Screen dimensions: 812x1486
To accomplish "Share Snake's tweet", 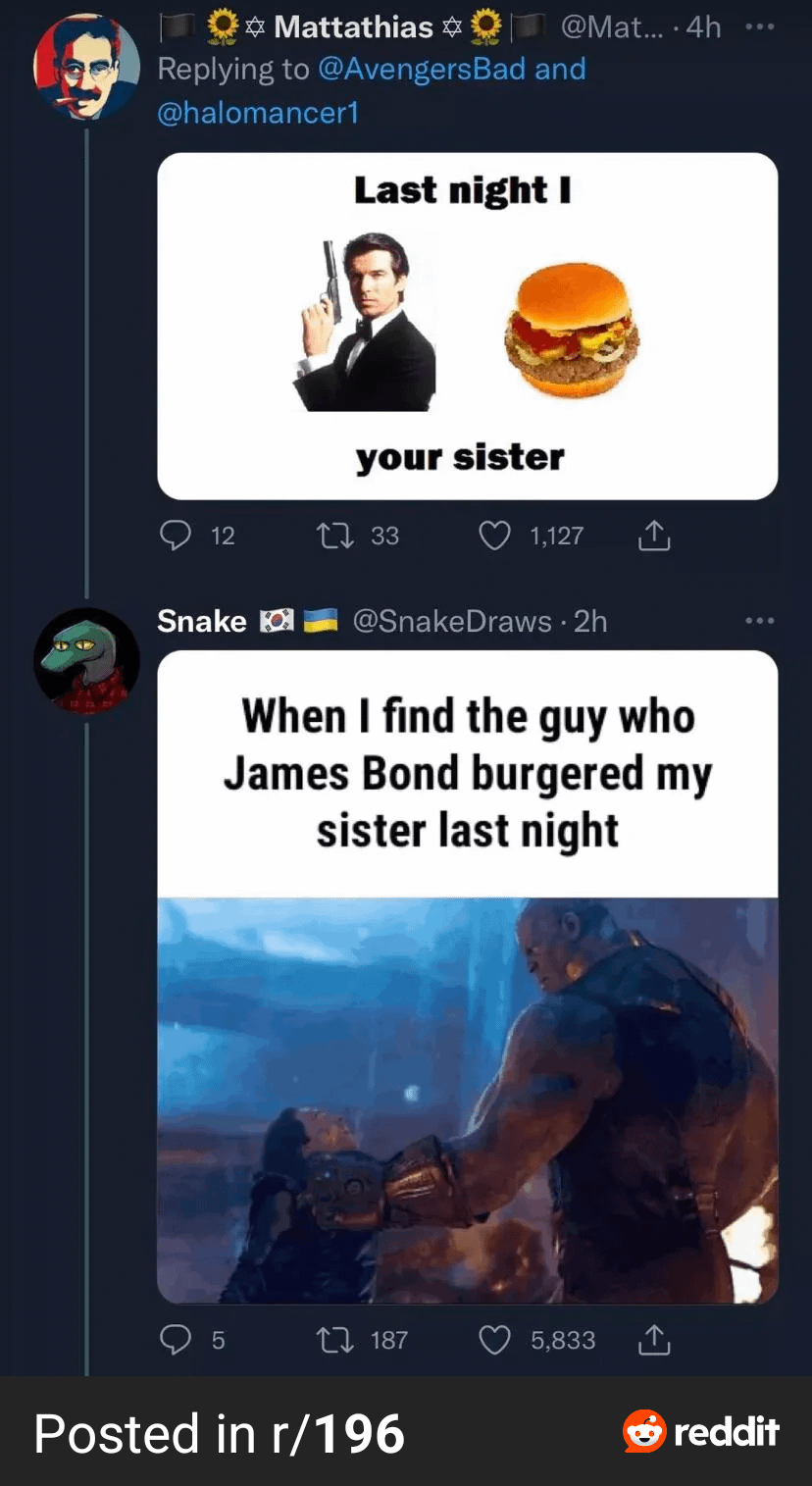I will [x=654, y=1340].
